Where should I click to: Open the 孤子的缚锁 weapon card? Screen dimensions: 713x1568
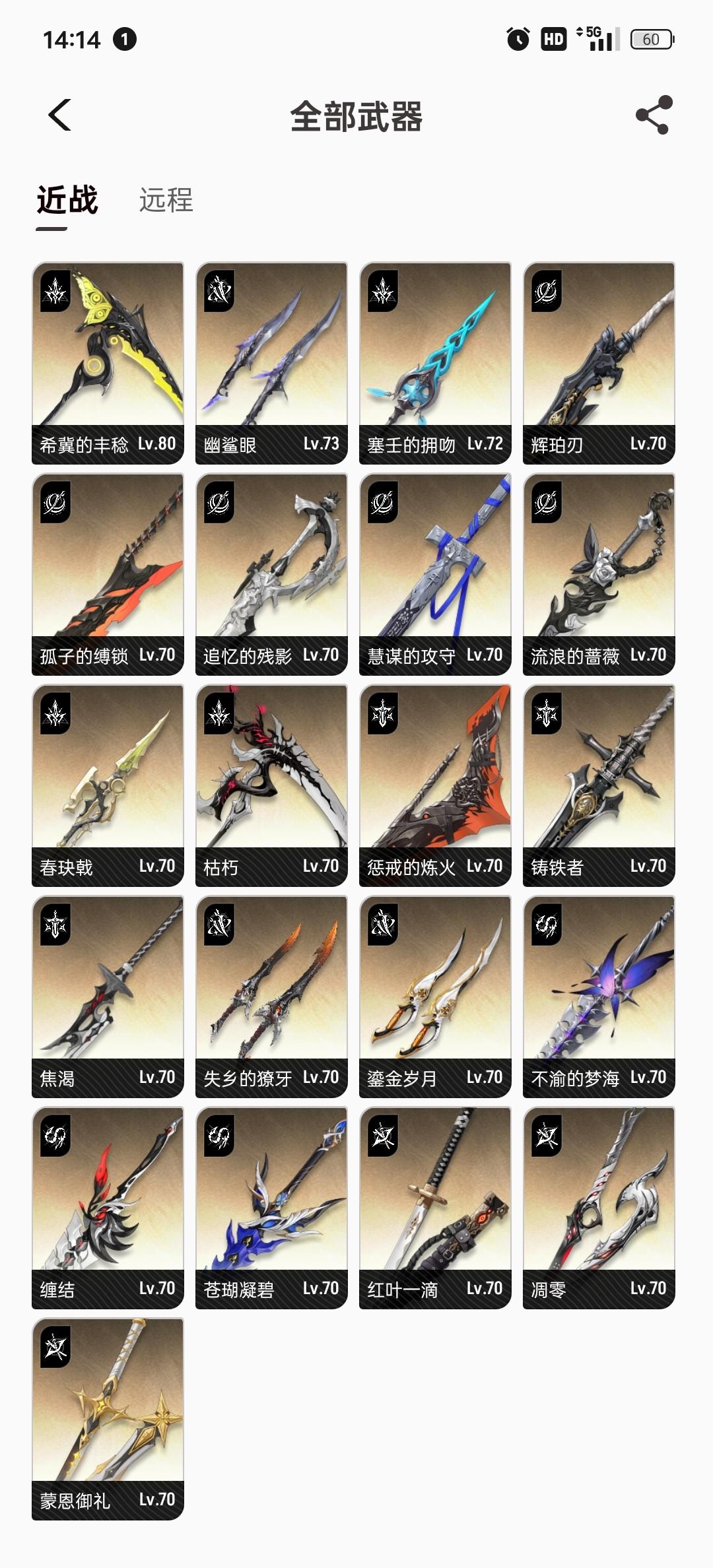coord(108,573)
